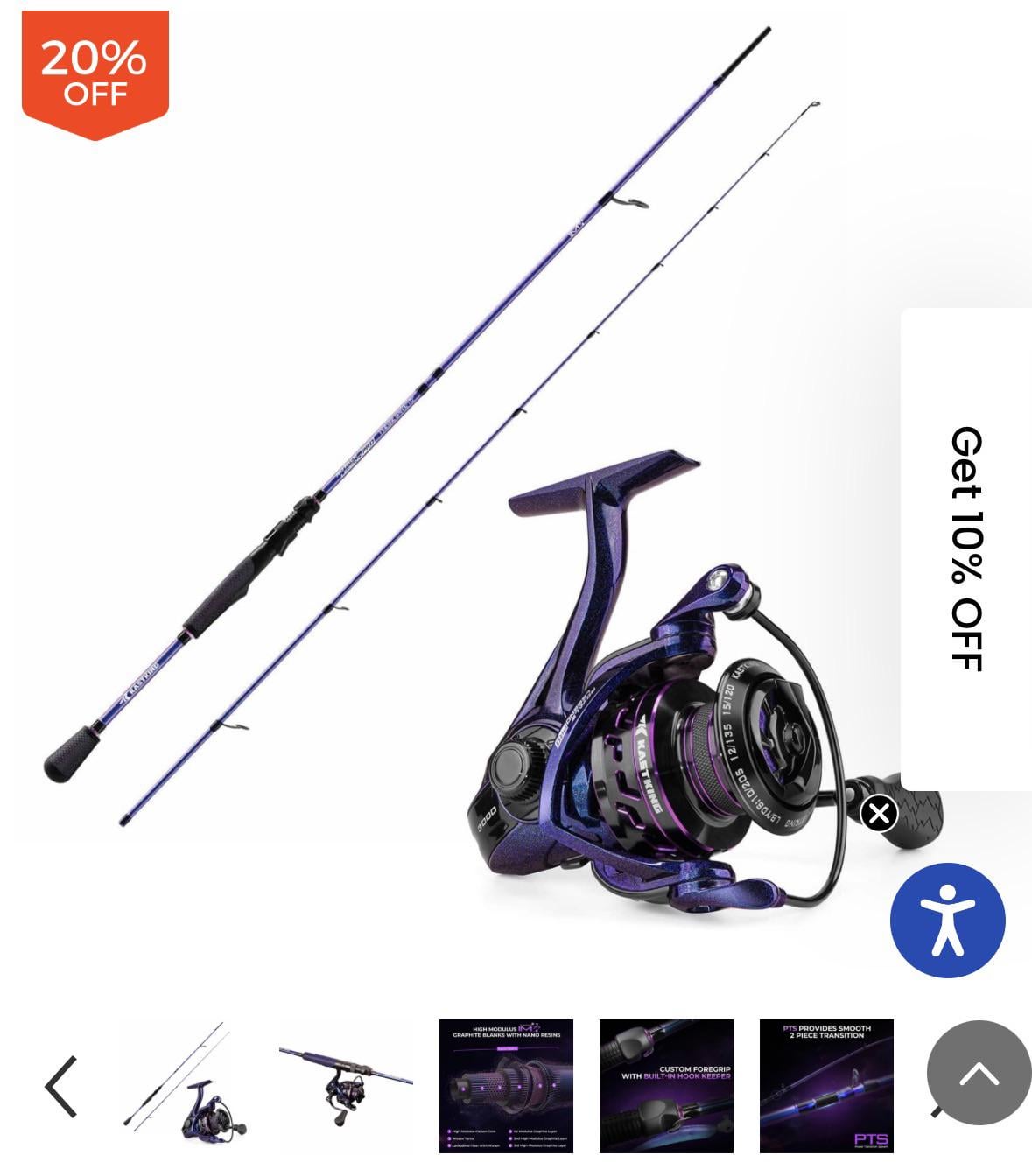Dismiss the Get 10% OFF promo tab
The image size is (1032, 1176).
pos(879,814)
